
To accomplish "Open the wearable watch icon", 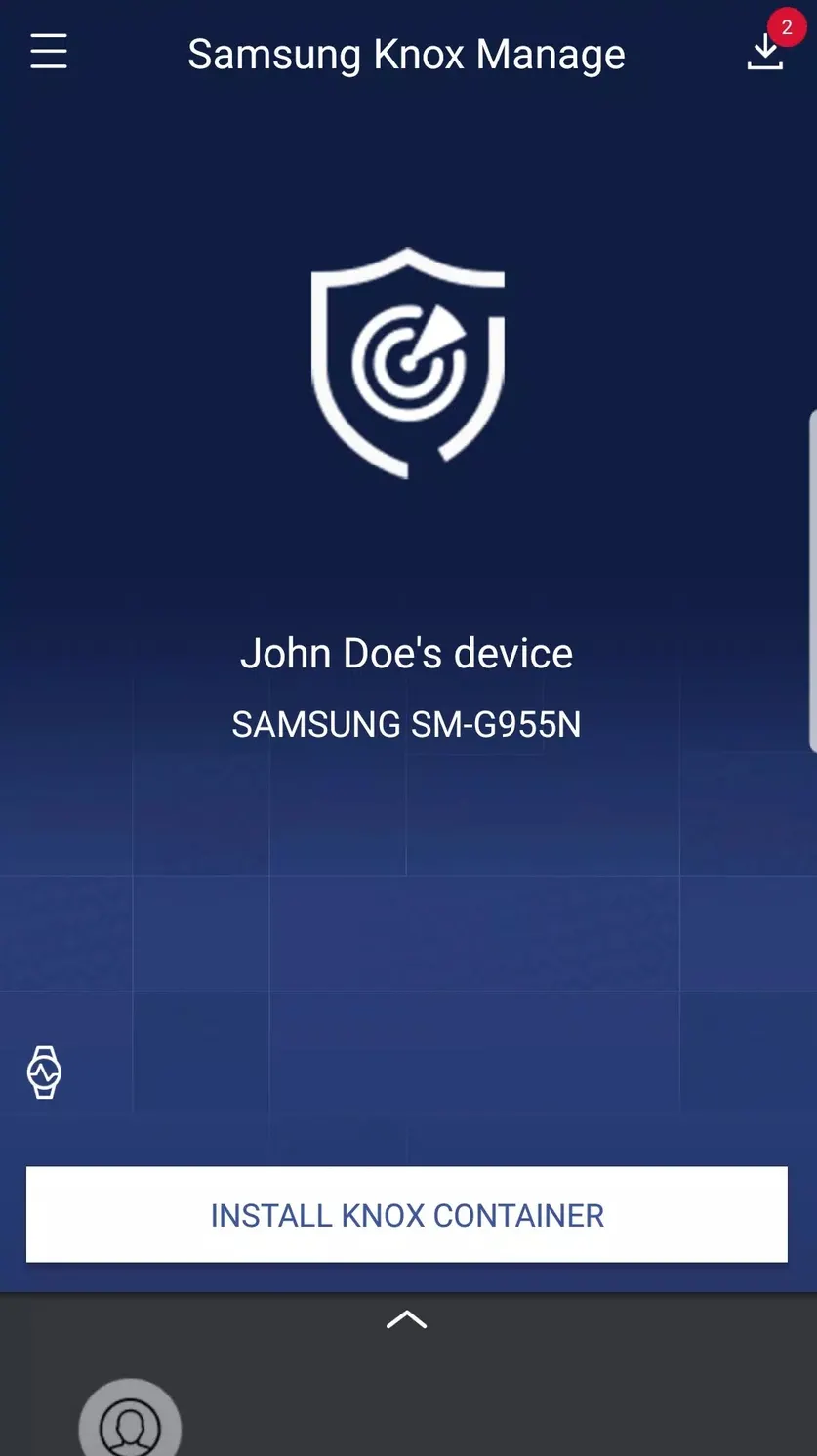I will click(x=44, y=1072).
